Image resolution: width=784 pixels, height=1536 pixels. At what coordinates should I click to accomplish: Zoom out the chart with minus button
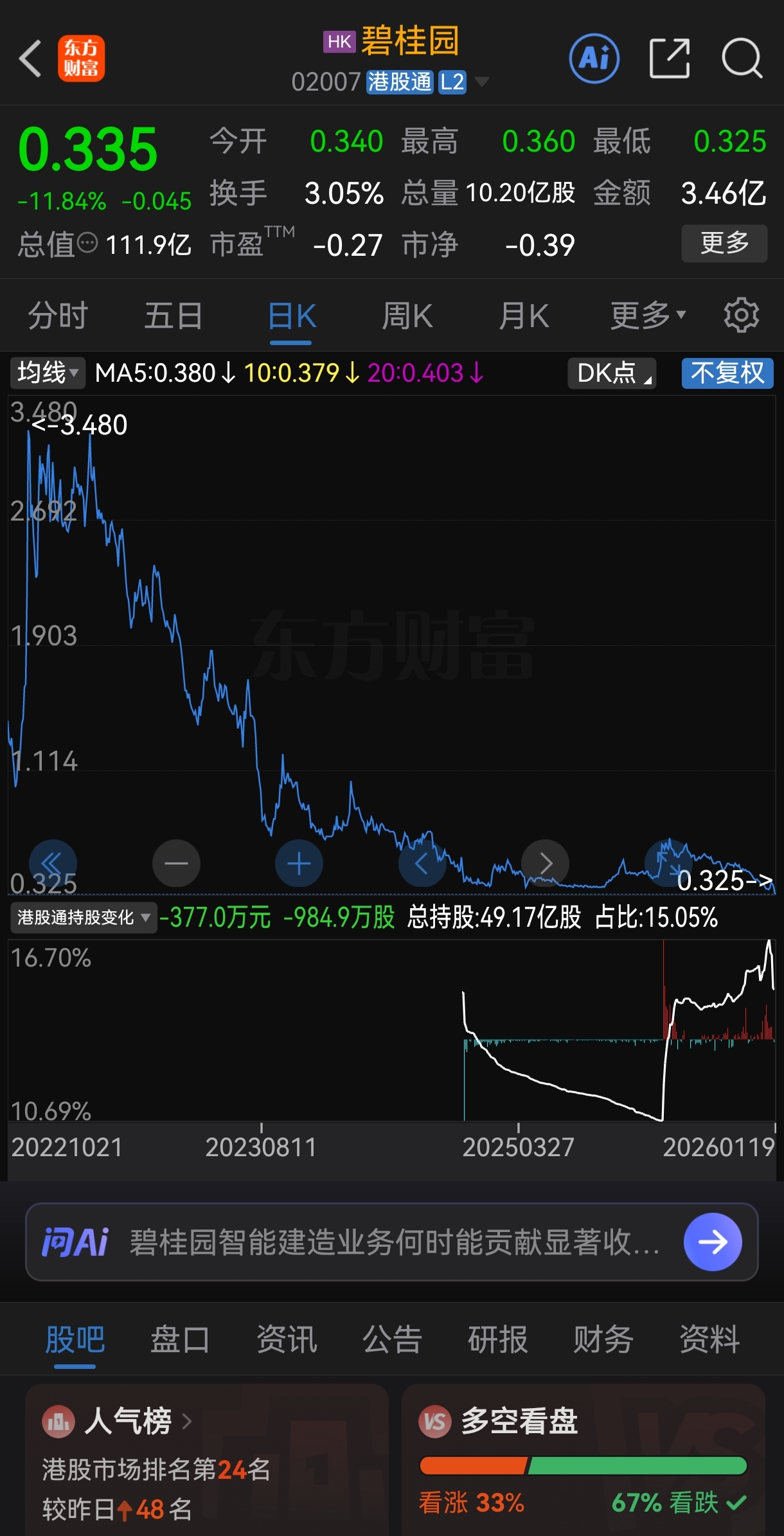[x=176, y=863]
